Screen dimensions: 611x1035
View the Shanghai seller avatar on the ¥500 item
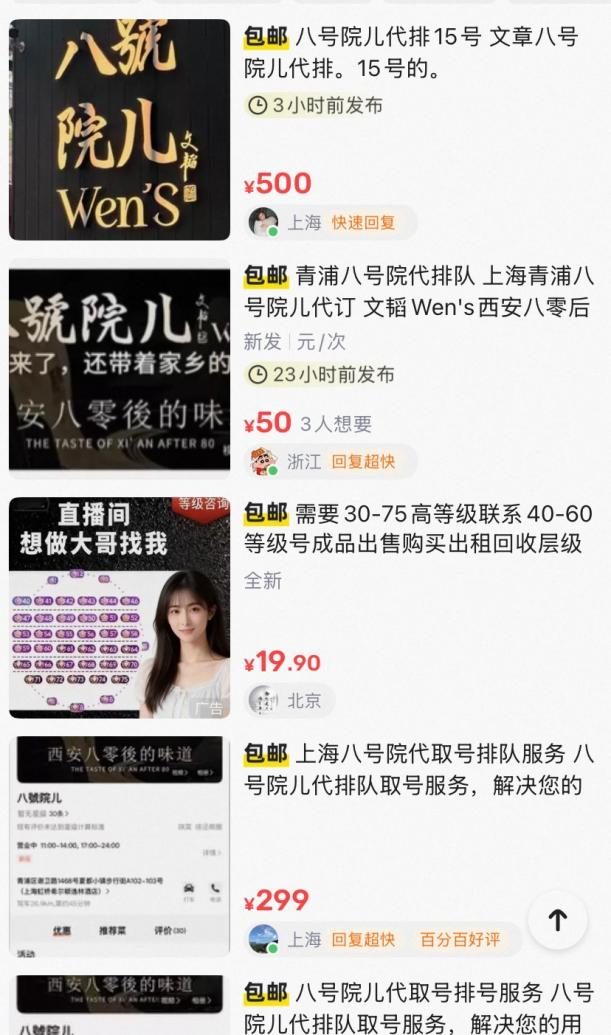click(x=264, y=223)
